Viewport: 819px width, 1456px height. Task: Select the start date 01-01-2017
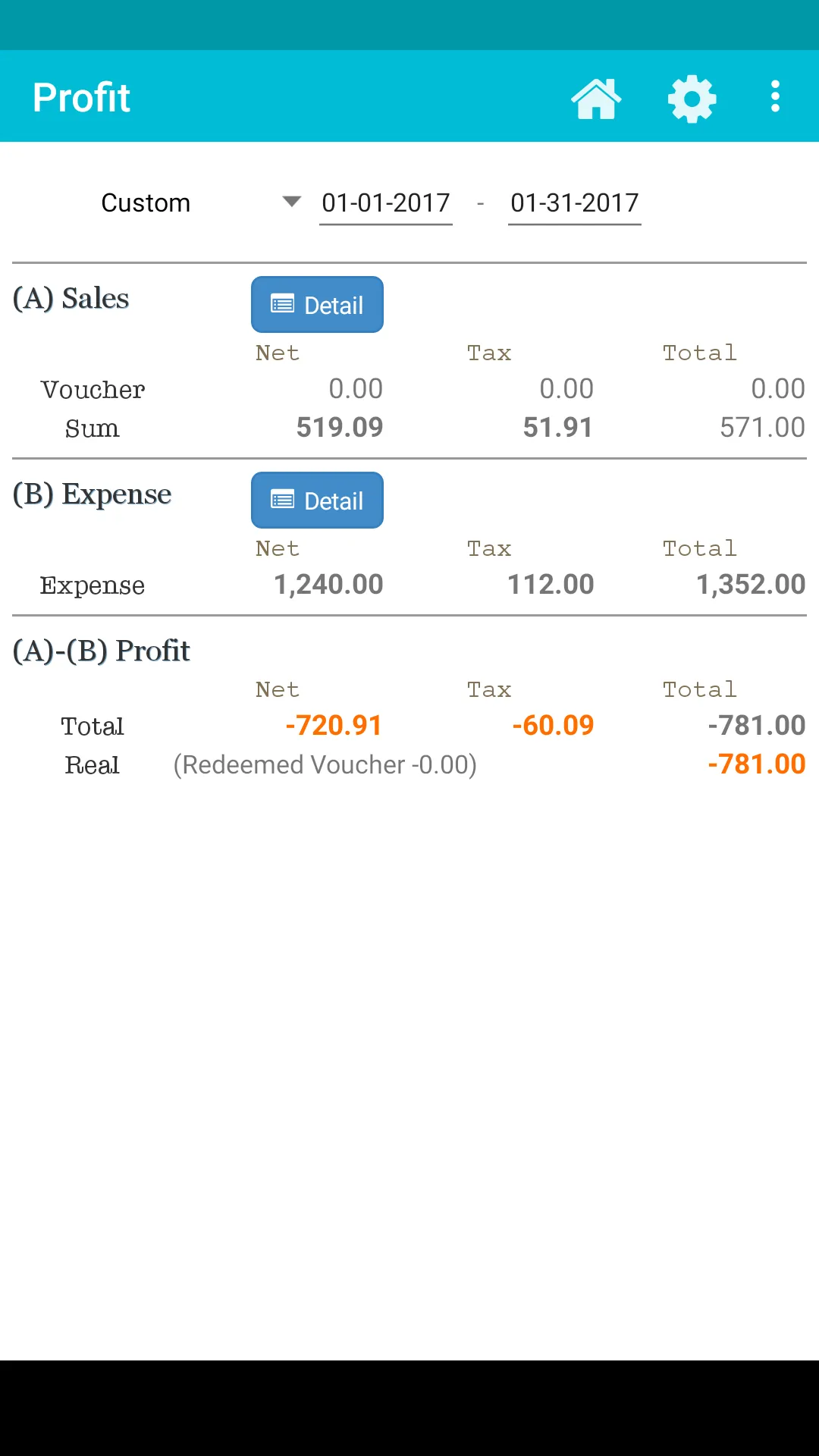click(385, 202)
